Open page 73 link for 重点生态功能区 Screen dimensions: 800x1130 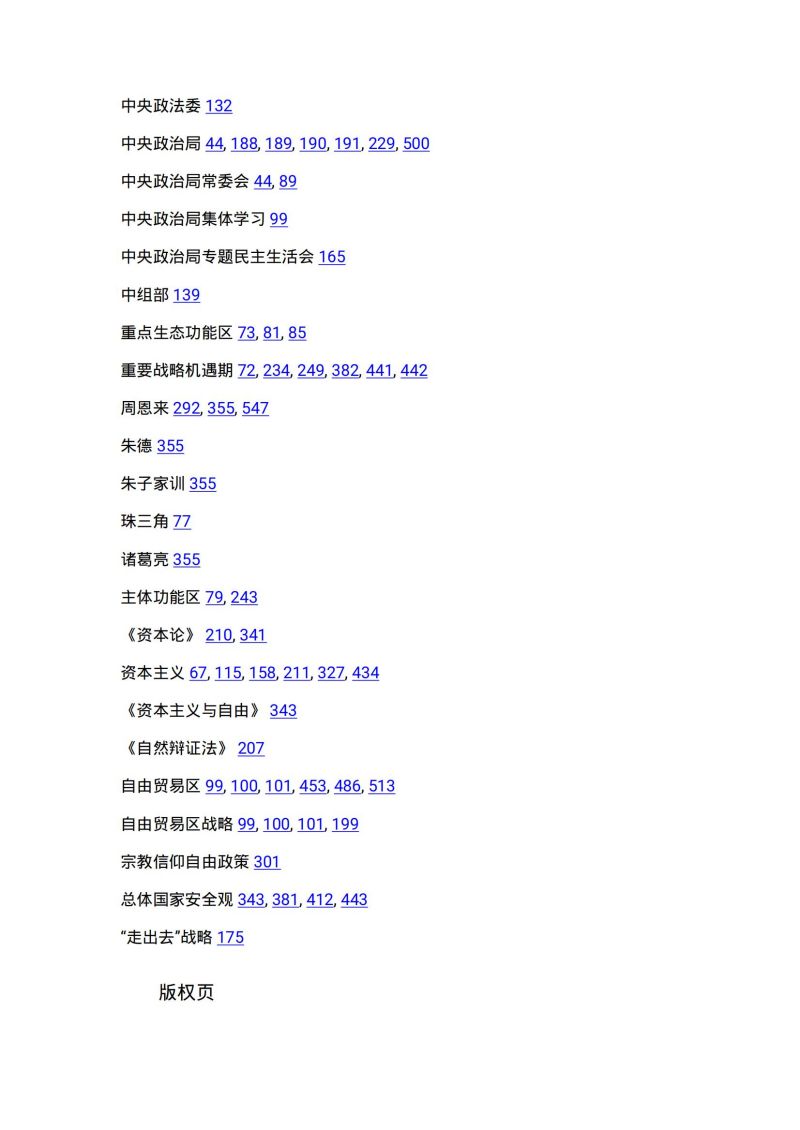246,333
